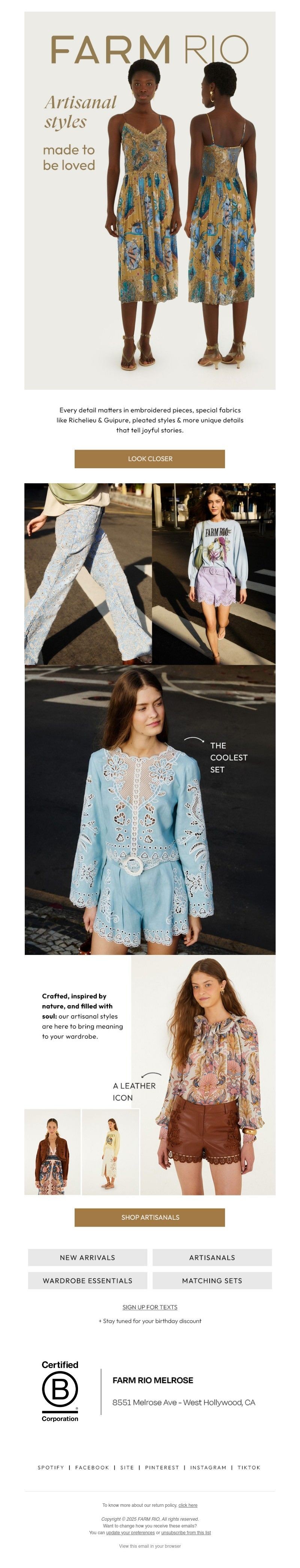The width and height of the screenshot is (300, 1568).
Task: Open the SPOTIFY footer link
Action: pos(51,1467)
